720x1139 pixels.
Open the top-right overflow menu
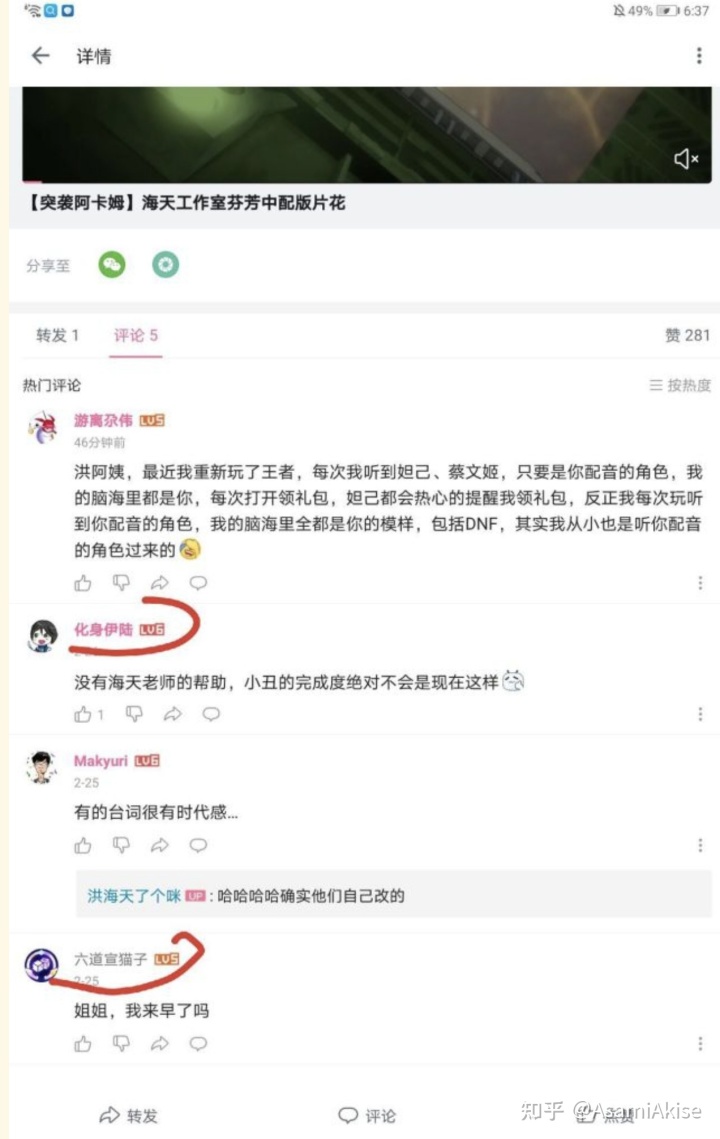[699, 56]
